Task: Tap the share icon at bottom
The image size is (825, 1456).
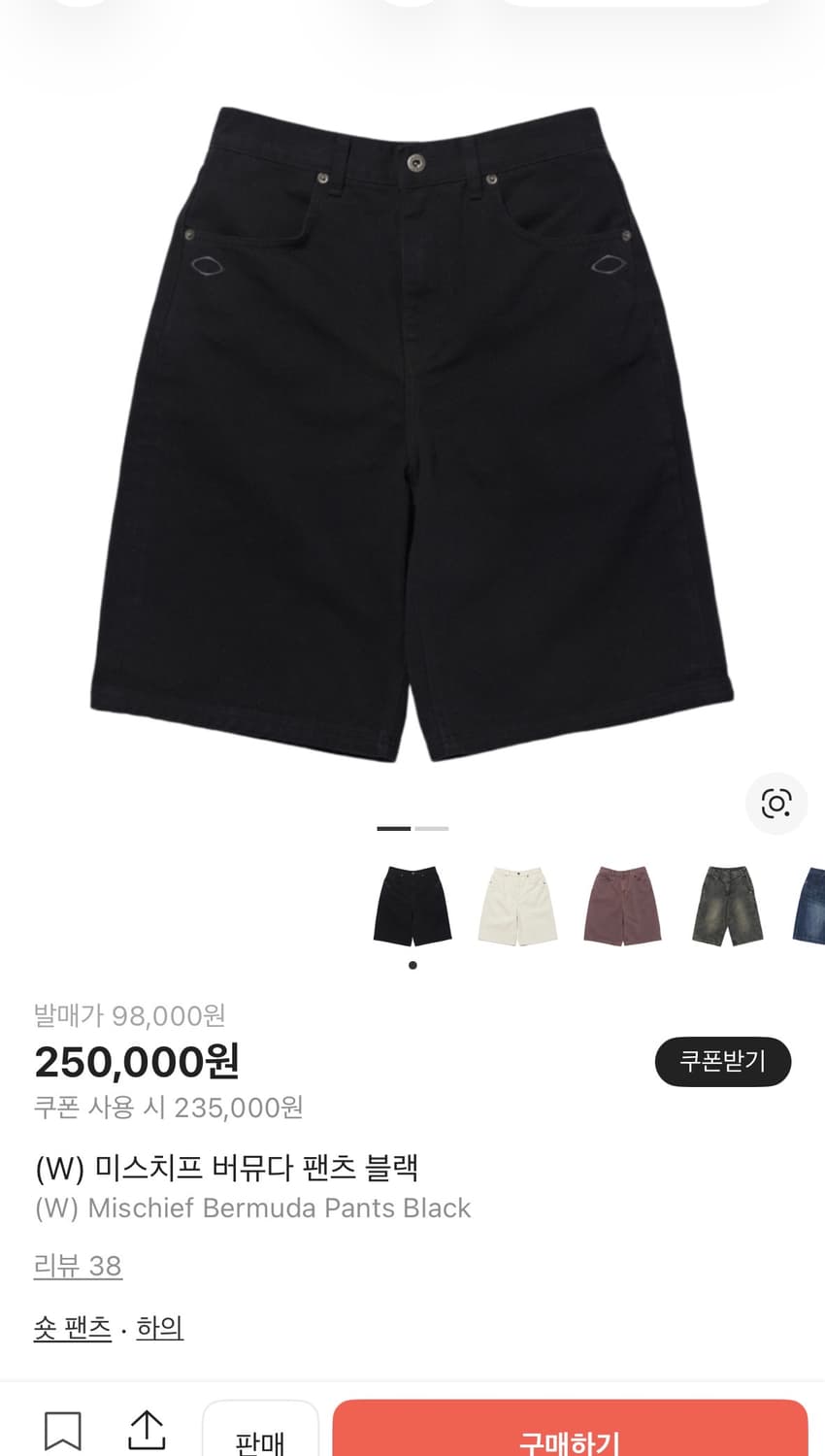Action: pos(148,1429)
